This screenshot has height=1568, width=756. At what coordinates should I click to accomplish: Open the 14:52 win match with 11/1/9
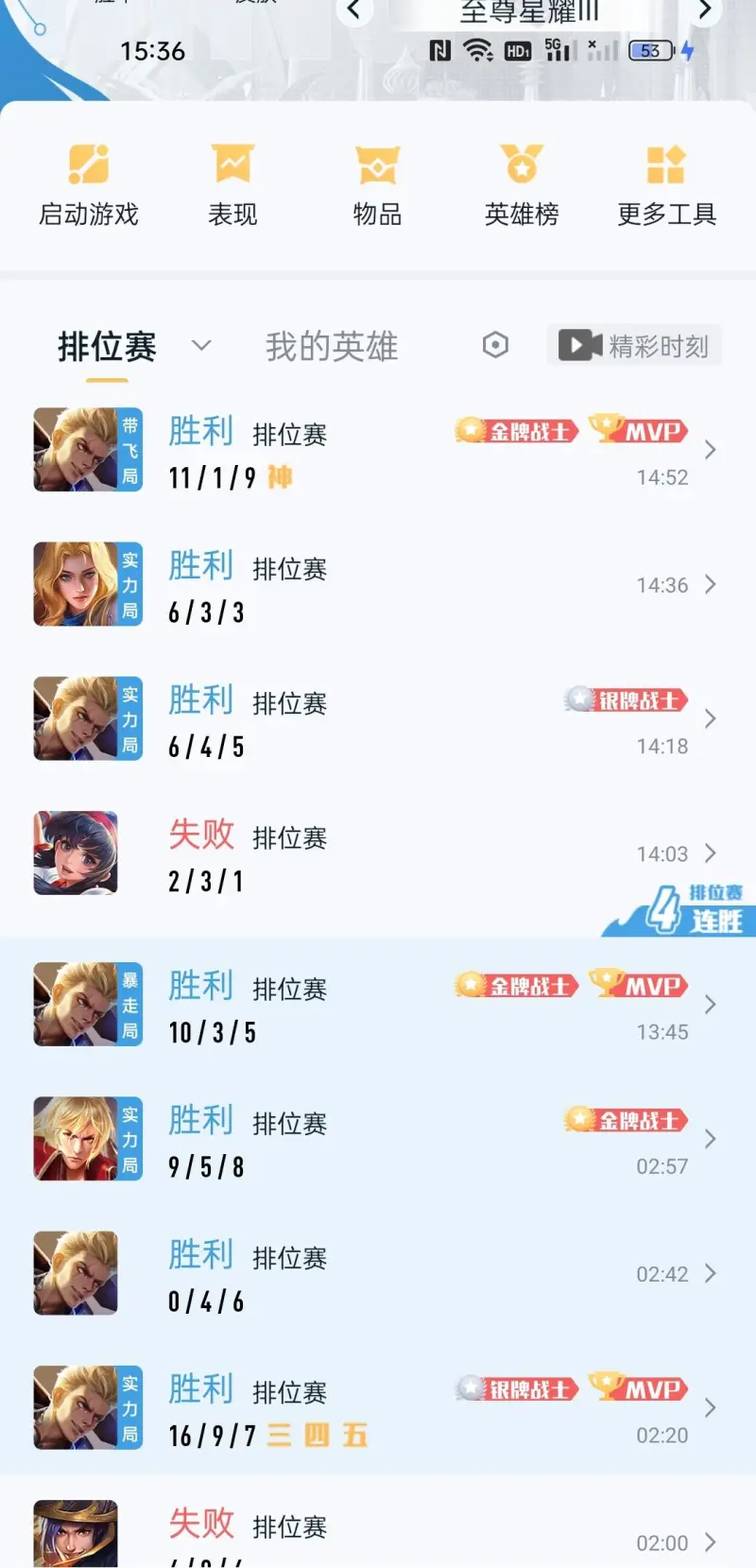[x=378, y=451]
